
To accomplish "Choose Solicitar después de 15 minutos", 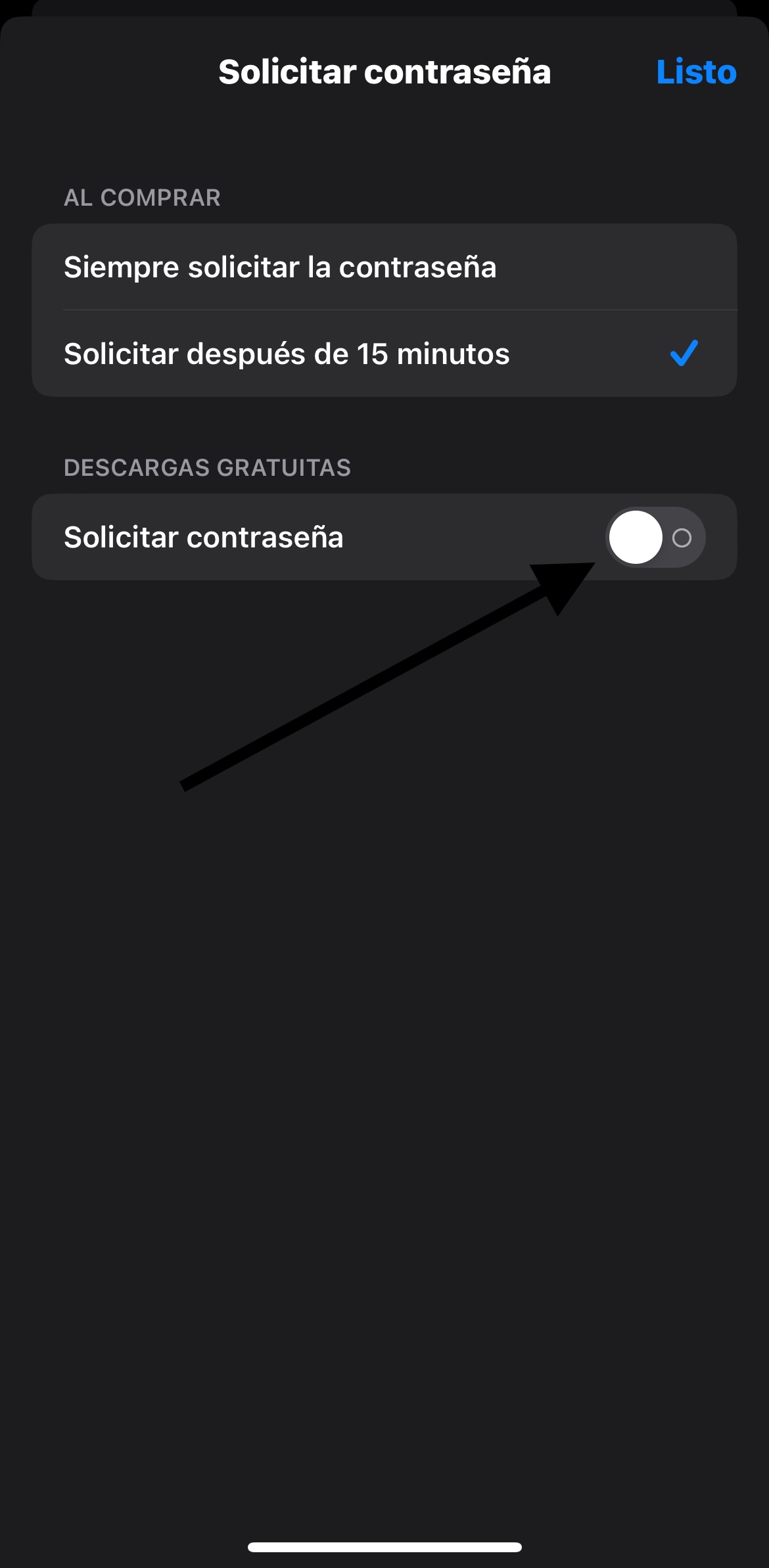I will [384, 354].
